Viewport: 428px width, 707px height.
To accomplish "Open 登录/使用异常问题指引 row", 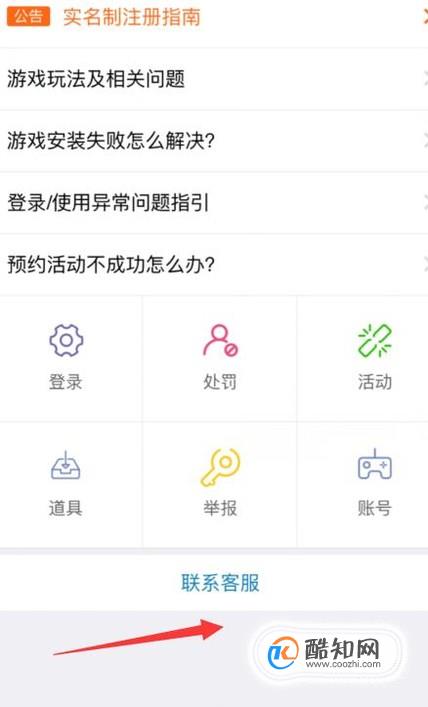I will (x=214, y=202).
